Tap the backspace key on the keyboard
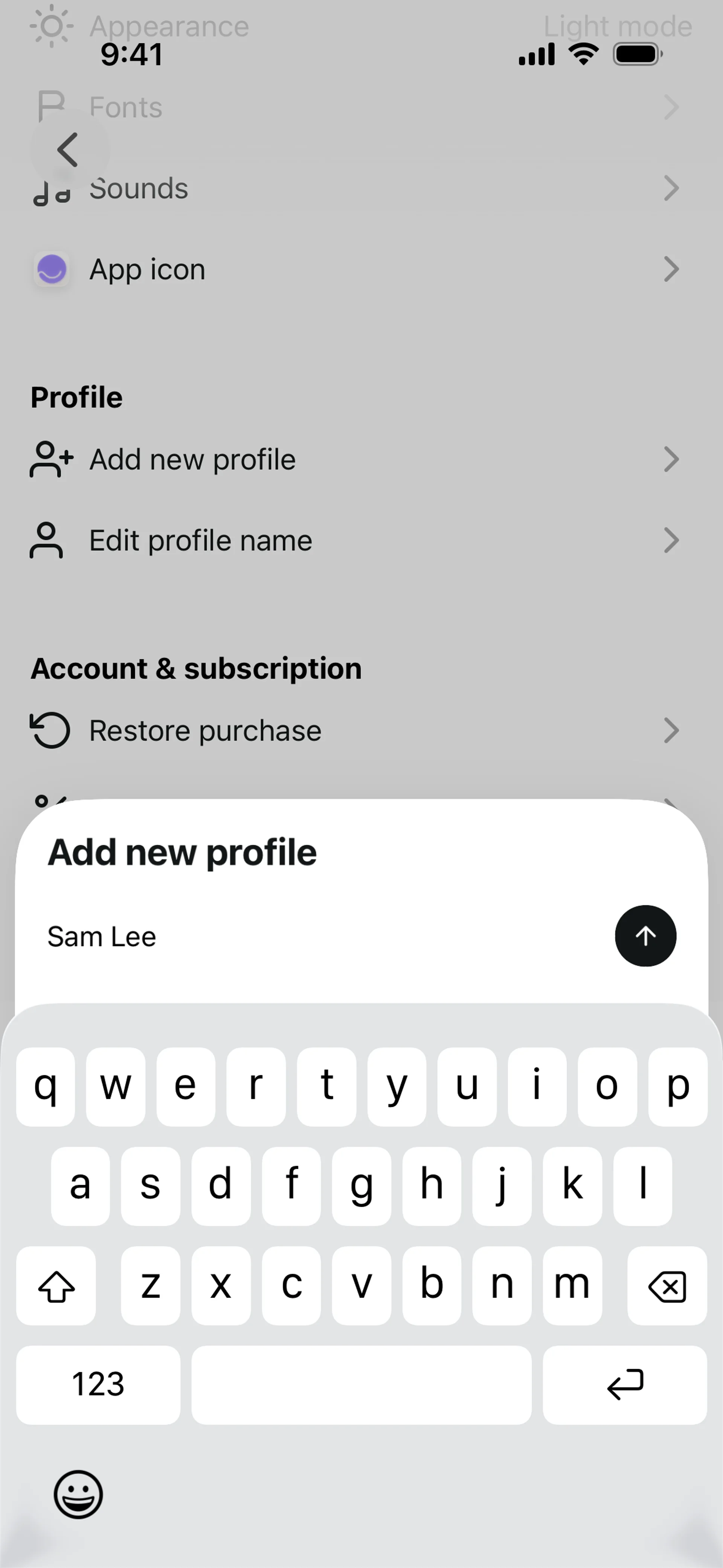The height and width of the screenshot is (1568, 723). pyautogui.click(x=667, y=1285)
